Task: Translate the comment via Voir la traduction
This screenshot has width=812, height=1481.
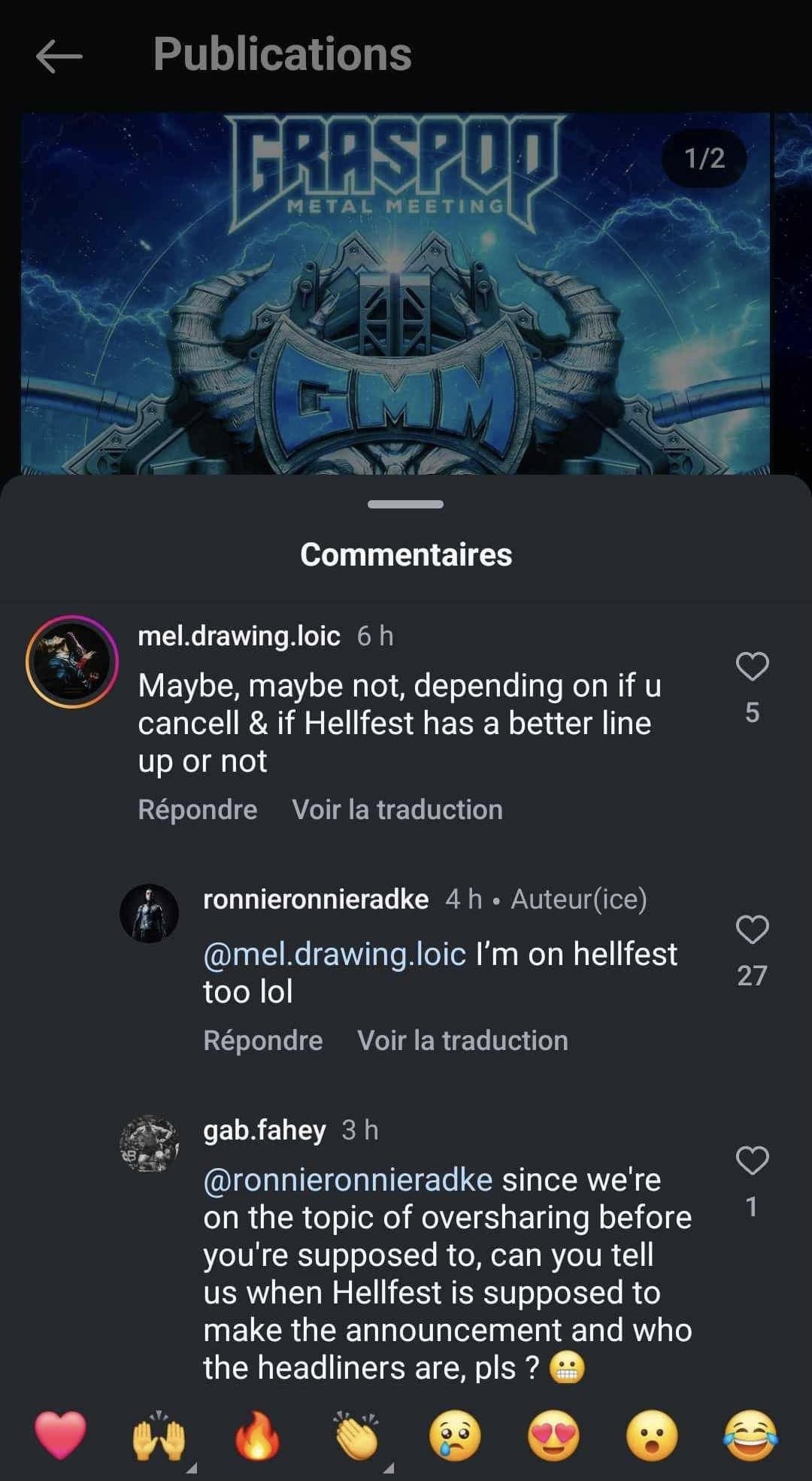Action: (x=398, y=809)
